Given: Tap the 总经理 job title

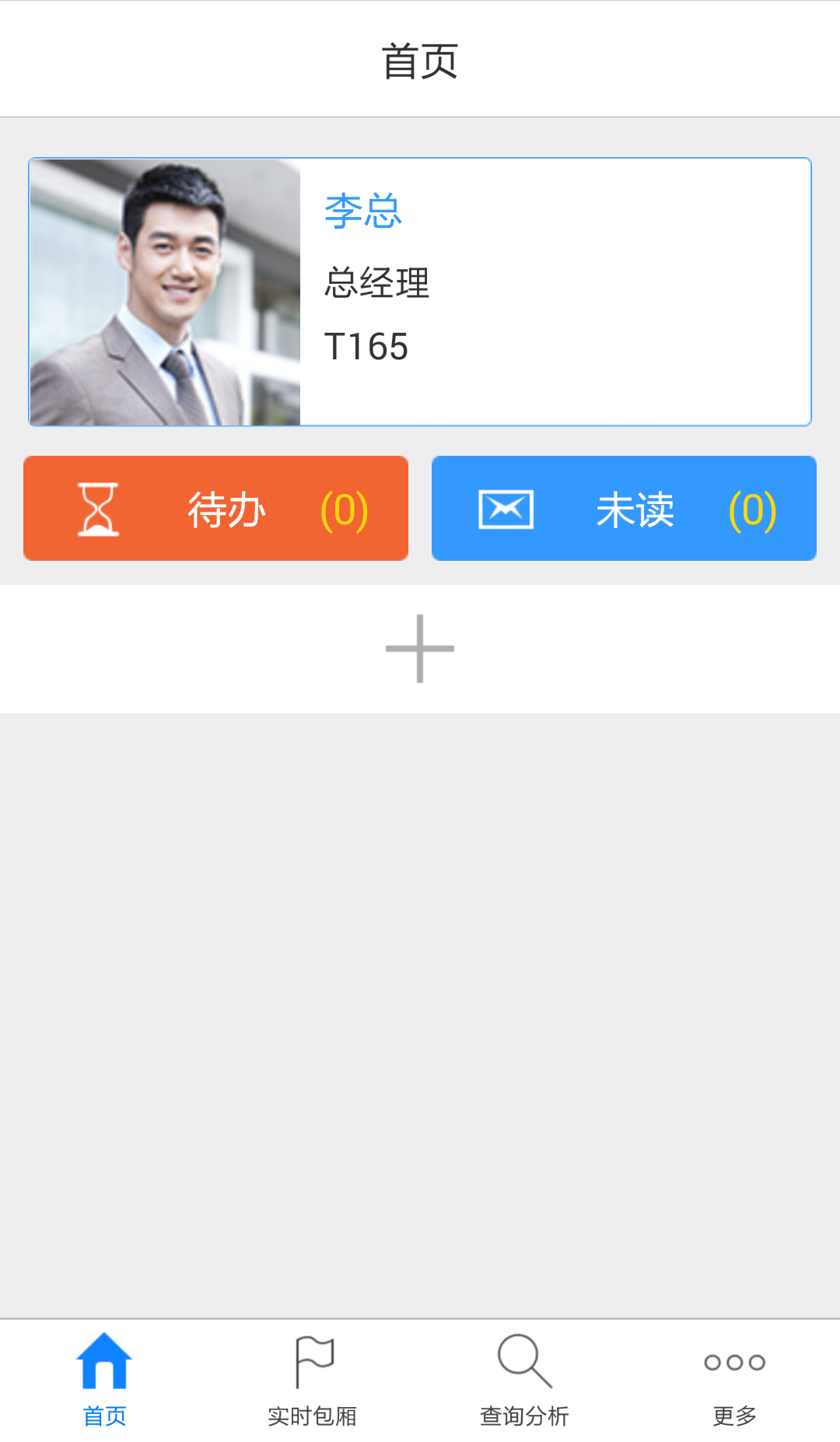Looking at the screenshot, I should 376,283.
